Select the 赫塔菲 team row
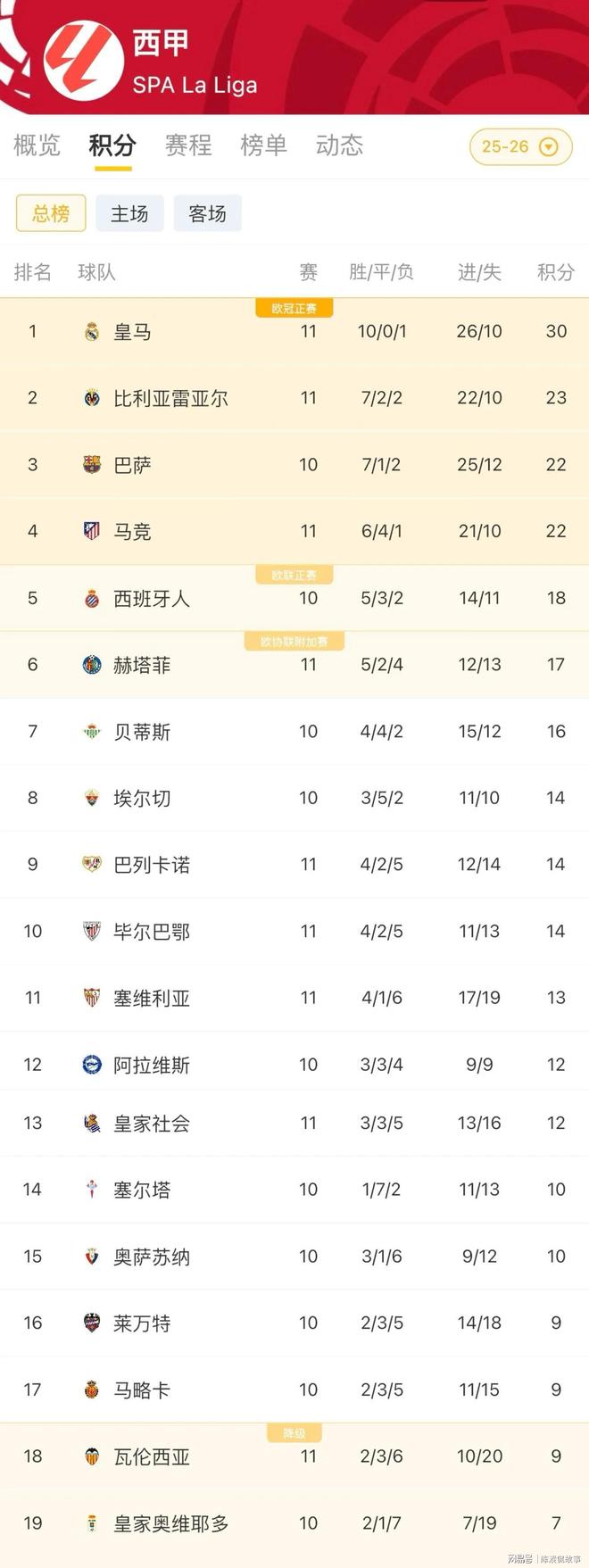This screenshot has height=1568, width=589. click(x=142, y=665)
